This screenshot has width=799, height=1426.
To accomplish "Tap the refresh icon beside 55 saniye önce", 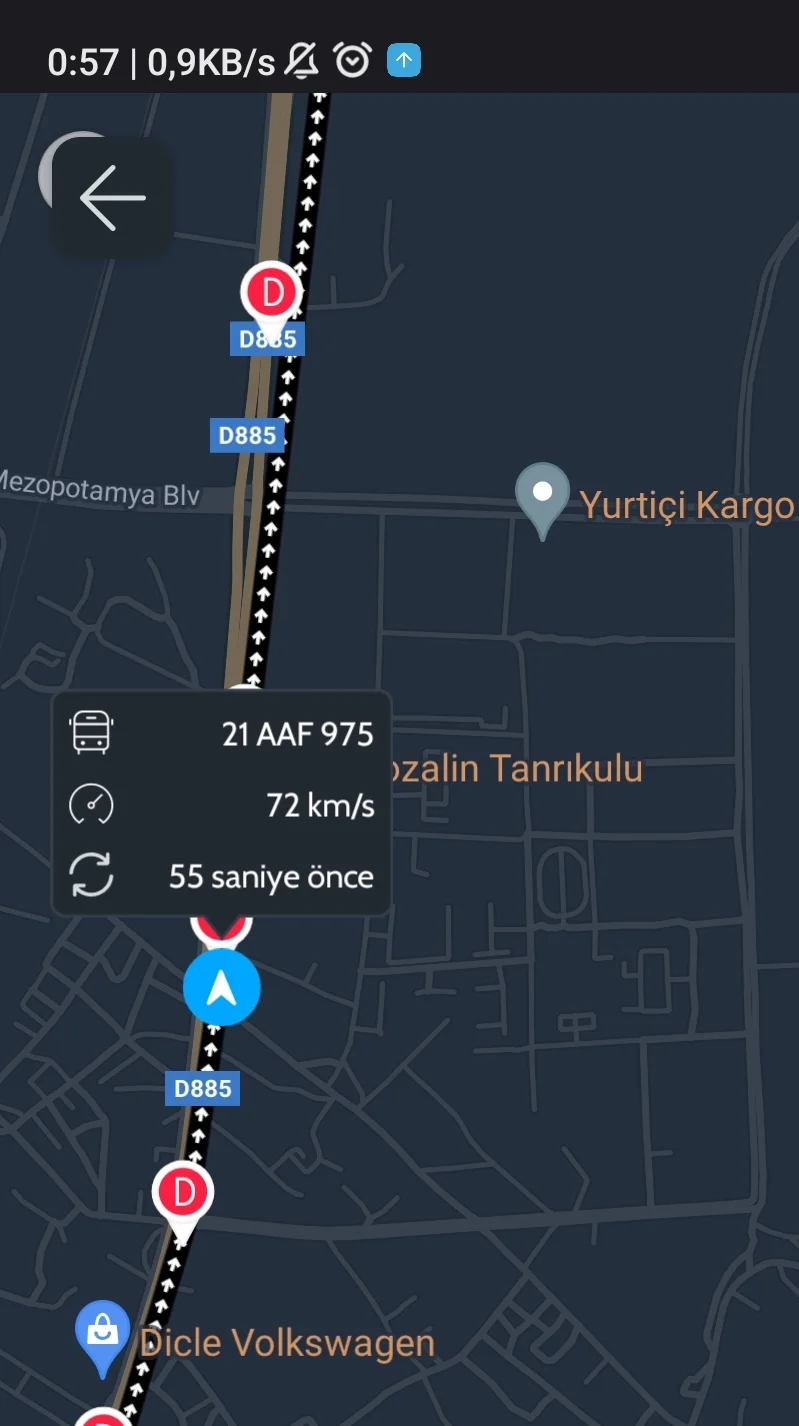I will [x=91, y=876].
